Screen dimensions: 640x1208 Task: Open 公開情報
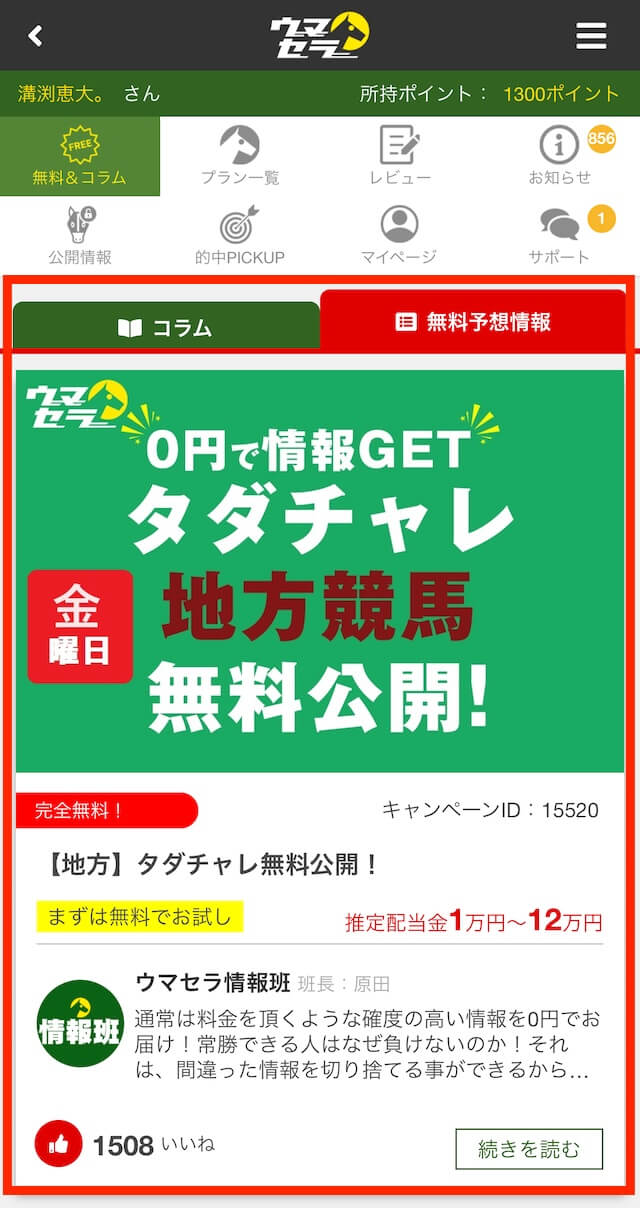click(80, 235)
